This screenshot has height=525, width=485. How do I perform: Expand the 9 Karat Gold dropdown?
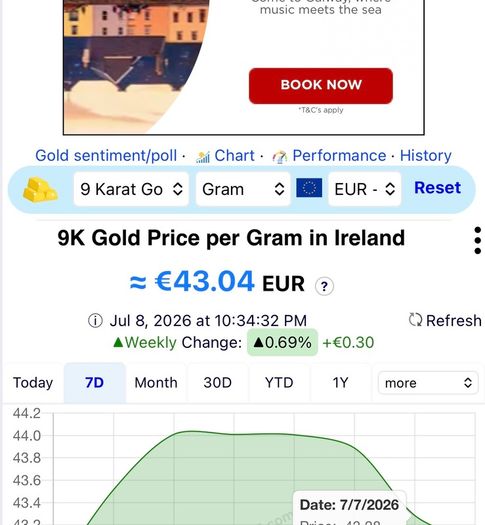131,189
